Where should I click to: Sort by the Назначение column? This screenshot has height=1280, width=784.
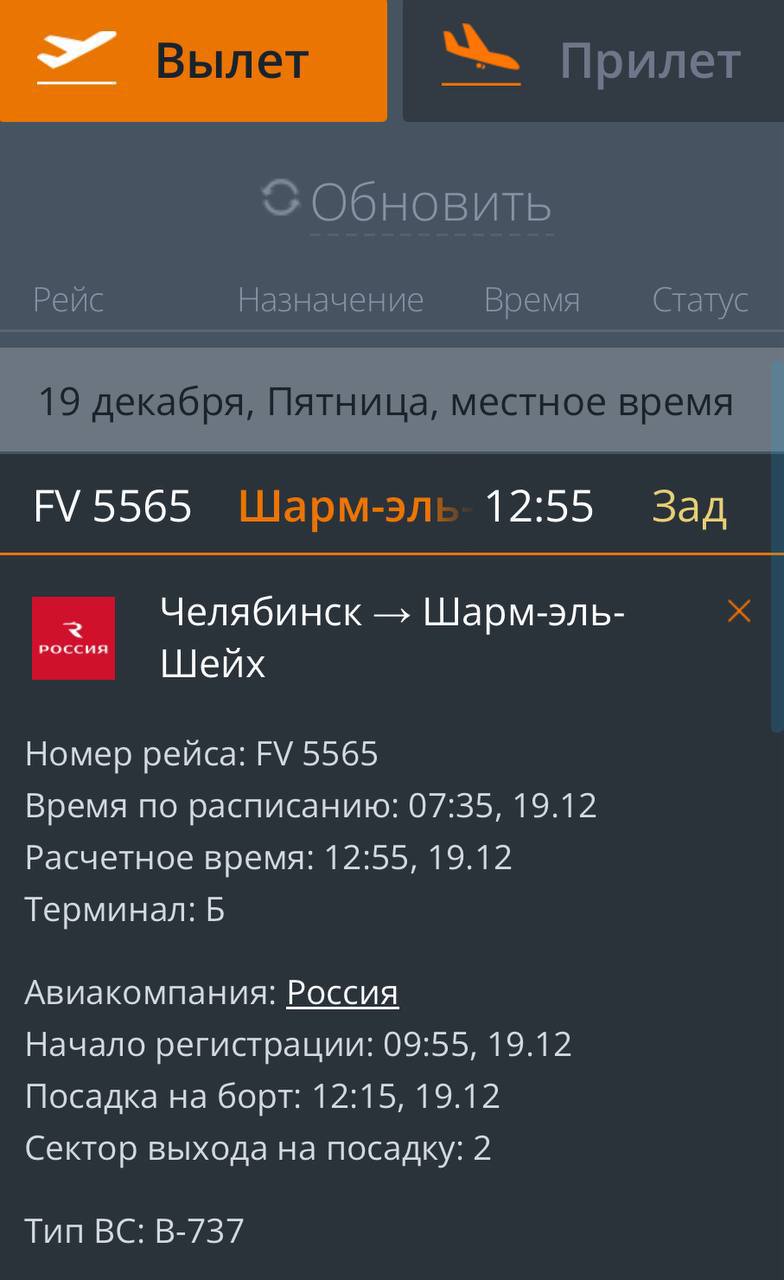point(331,298)
